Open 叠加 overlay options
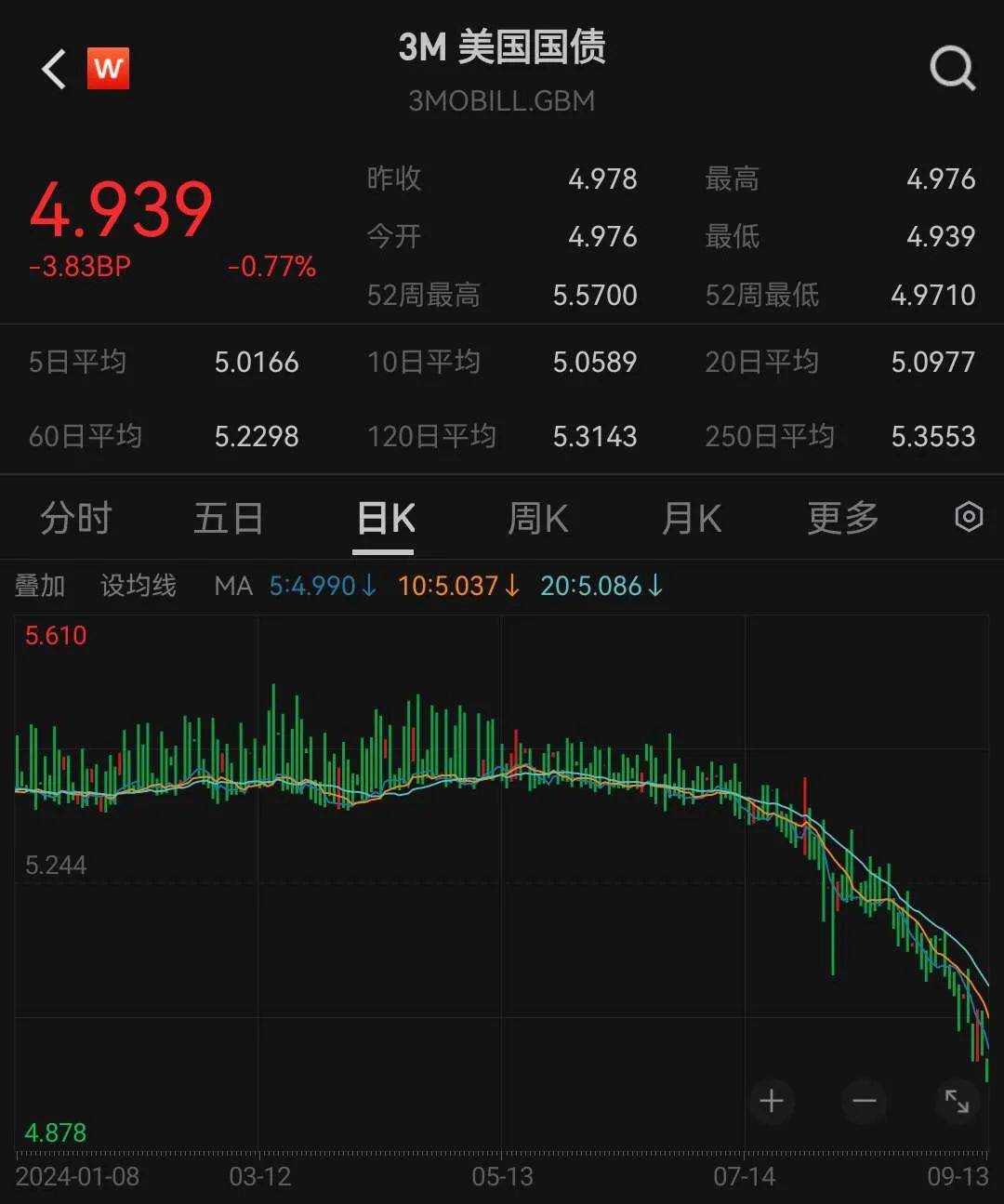 coord(41,586)
